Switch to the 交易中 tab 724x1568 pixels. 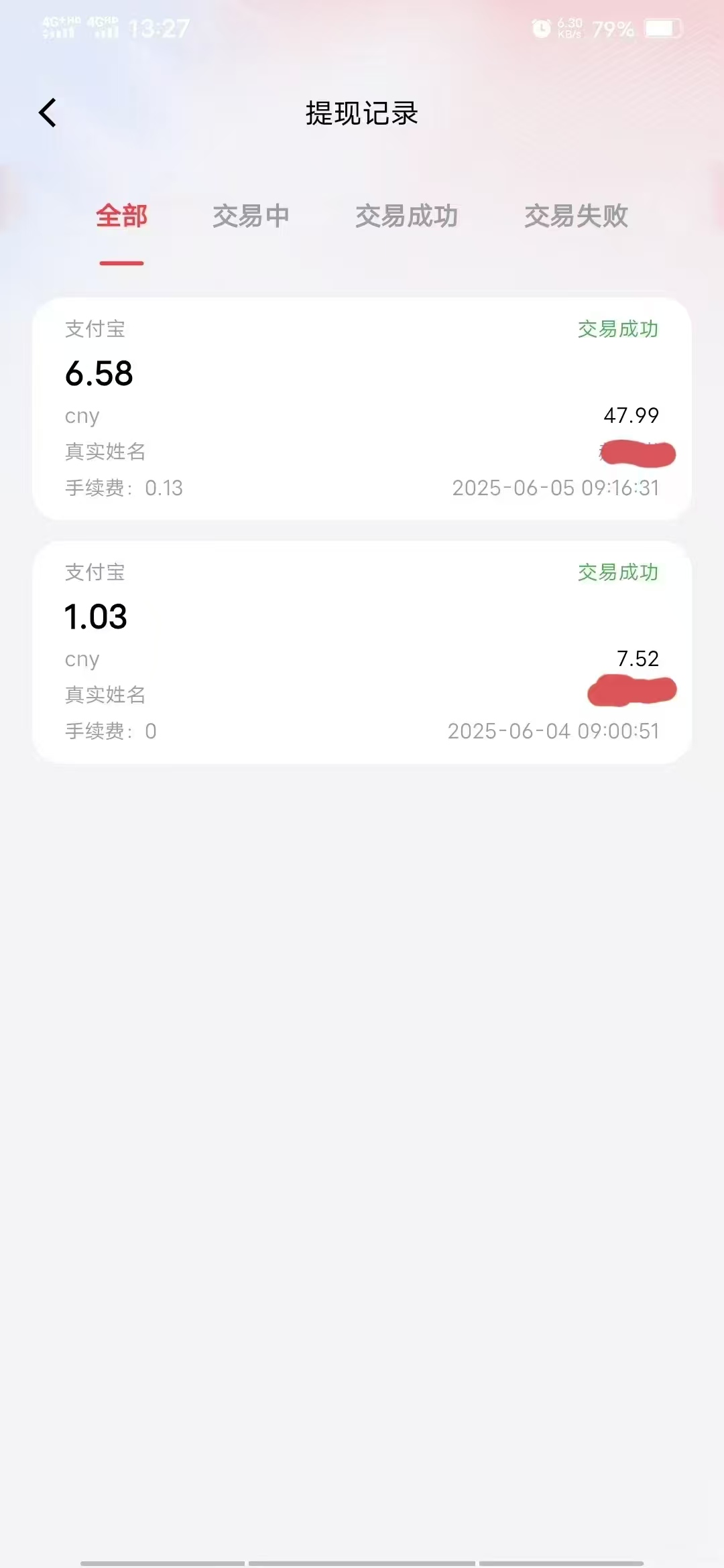(251, 216)
